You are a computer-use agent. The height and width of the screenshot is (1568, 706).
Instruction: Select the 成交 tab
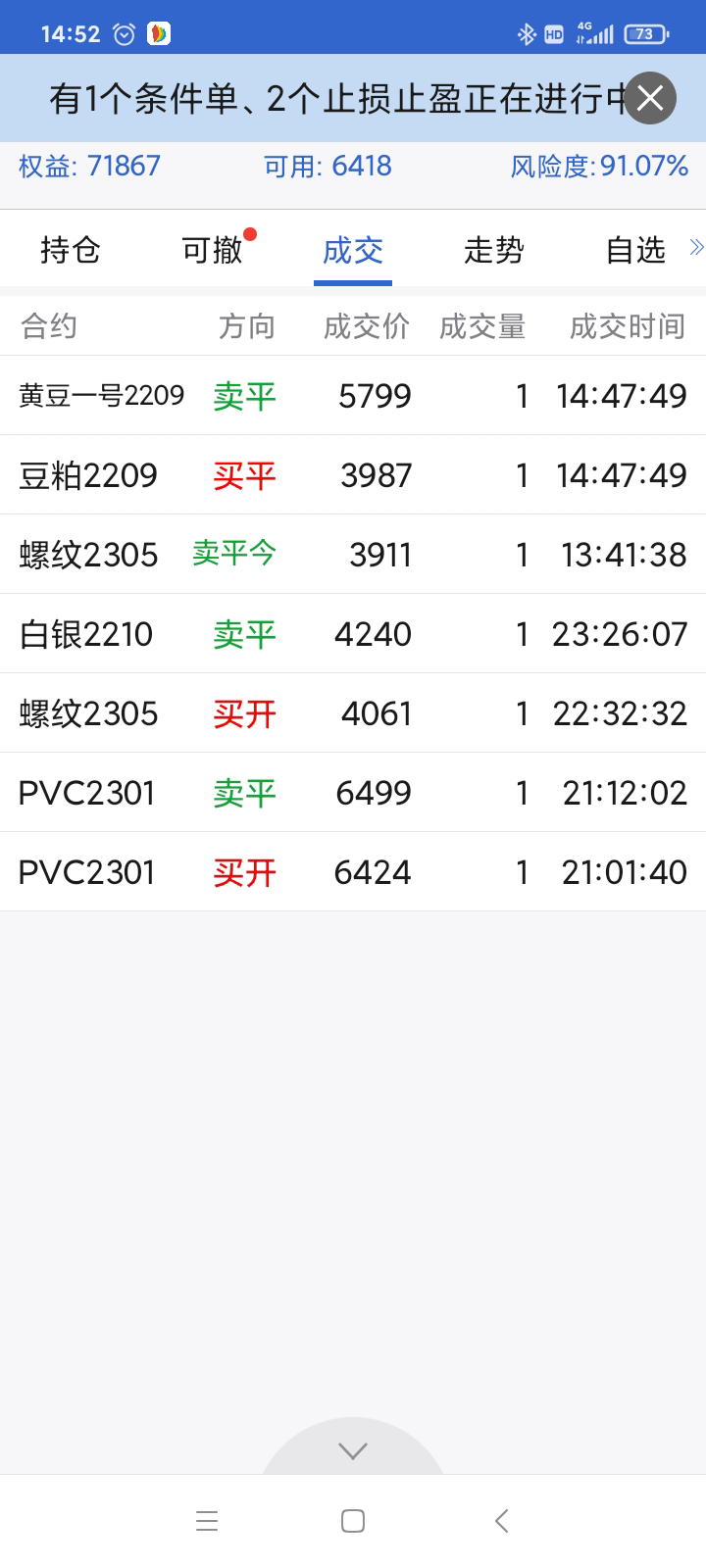[353, 250]
